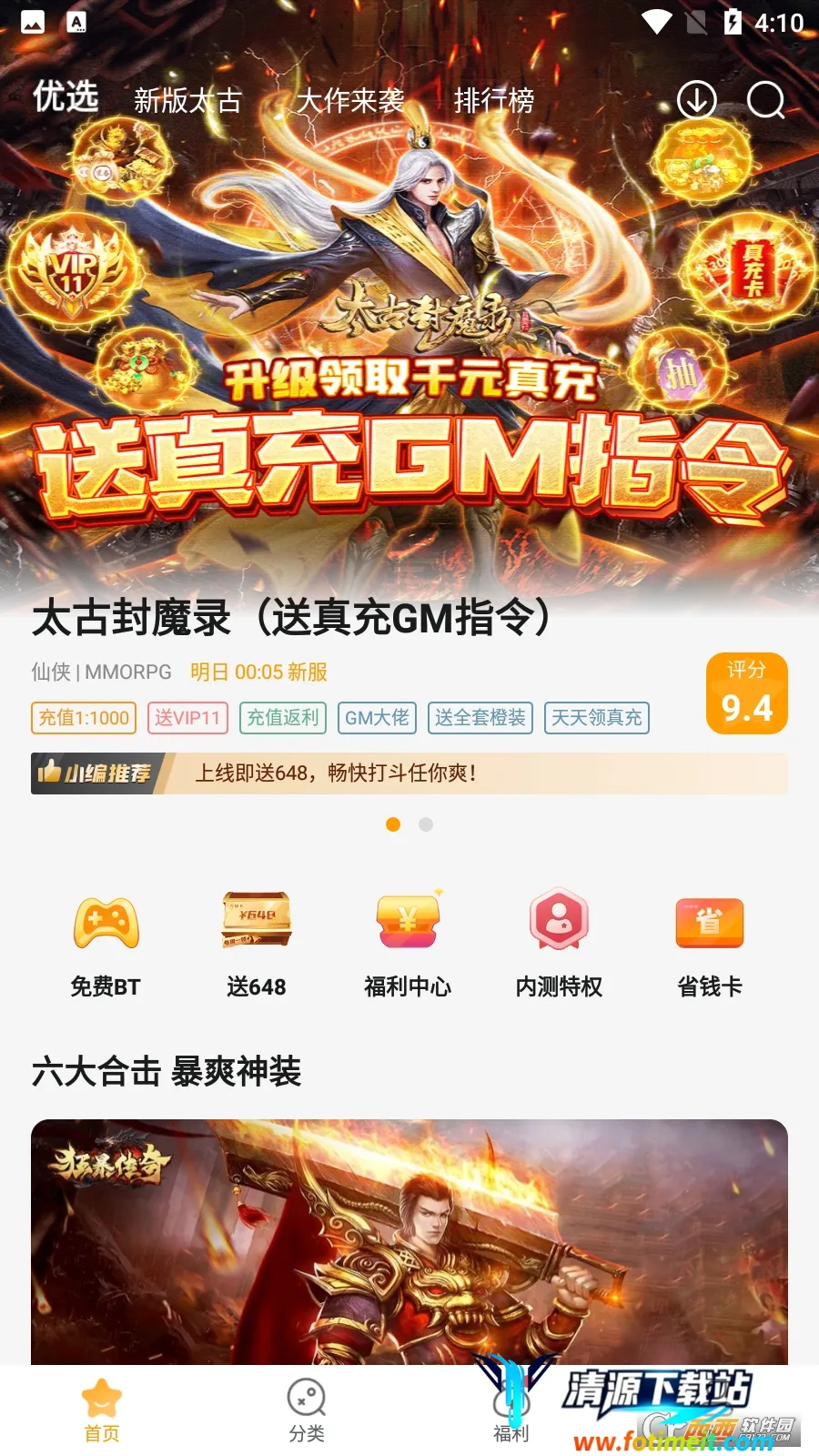Jump to the second banner page dot
The width and height of the screenshot is (819, 1456).
click(426, 824)
